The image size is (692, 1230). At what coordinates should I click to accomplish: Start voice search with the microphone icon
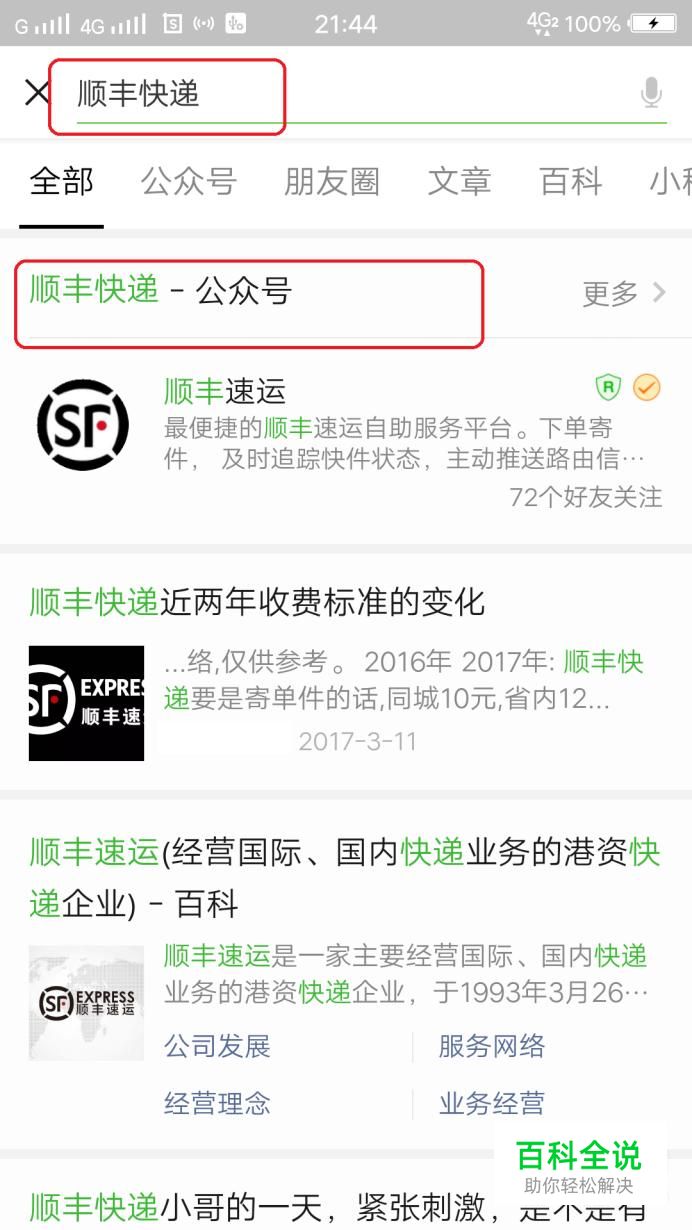pos(651,94)
